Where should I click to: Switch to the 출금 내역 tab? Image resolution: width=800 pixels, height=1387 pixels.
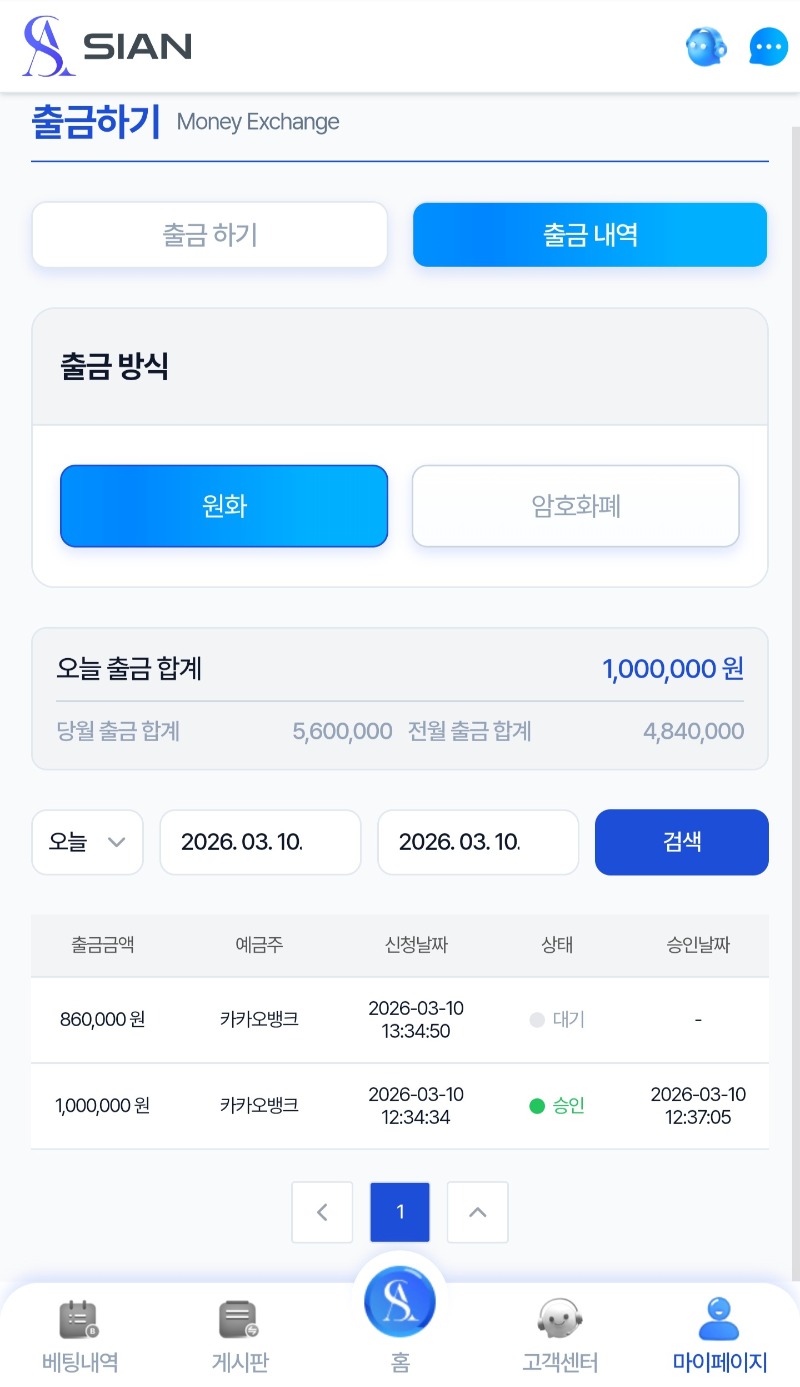(589, 234)
